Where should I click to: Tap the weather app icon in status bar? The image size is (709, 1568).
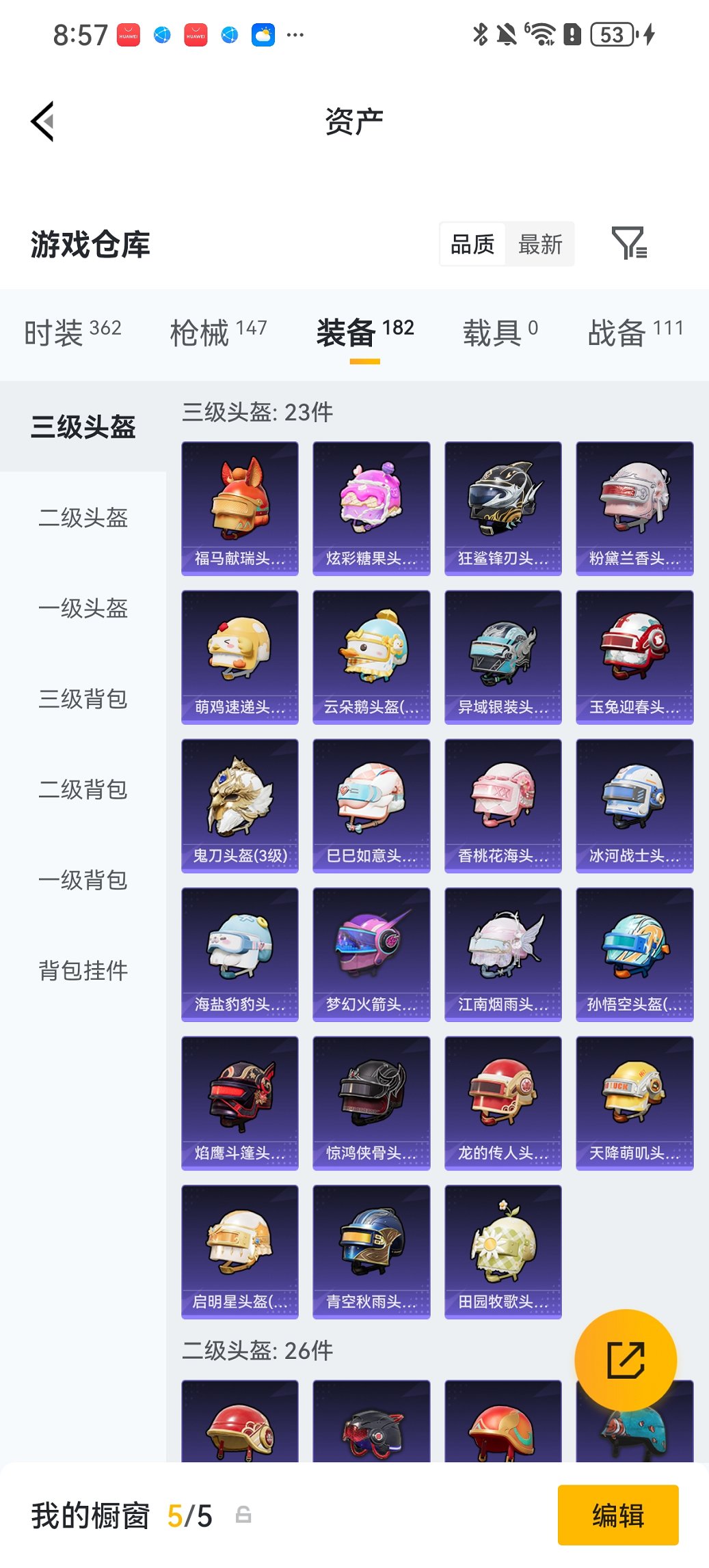point(264,35)
